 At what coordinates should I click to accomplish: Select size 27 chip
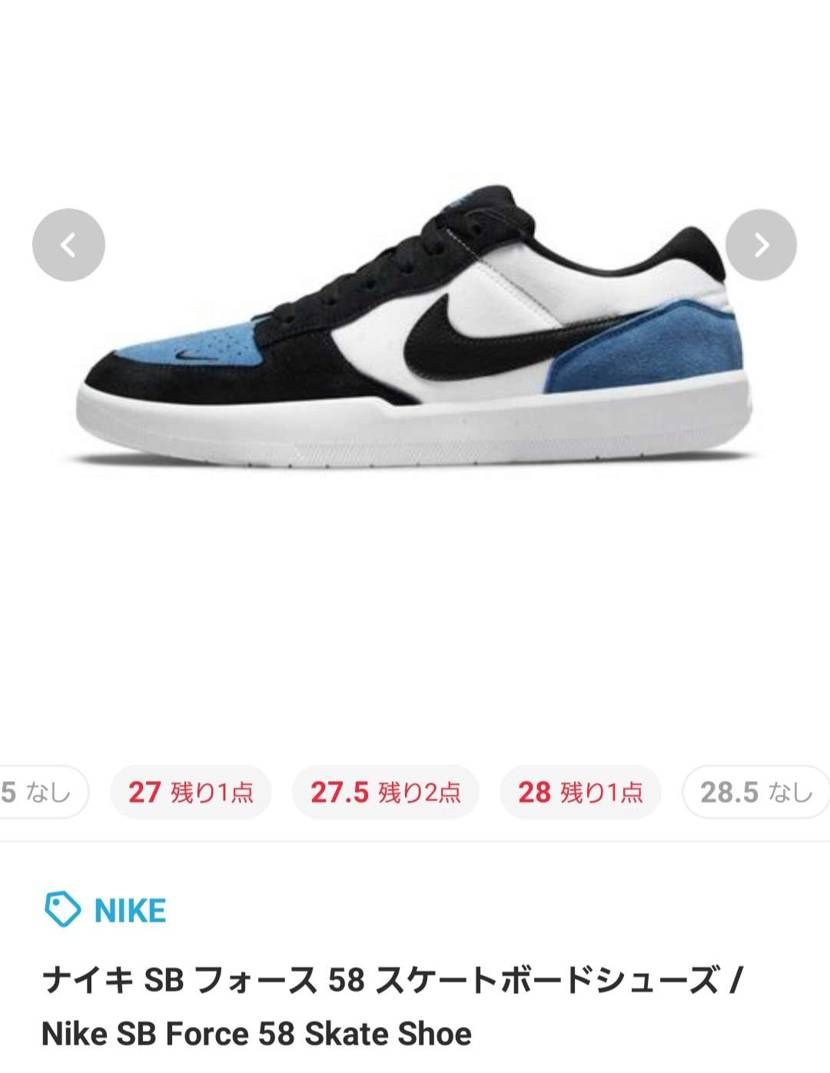point(191,793)
